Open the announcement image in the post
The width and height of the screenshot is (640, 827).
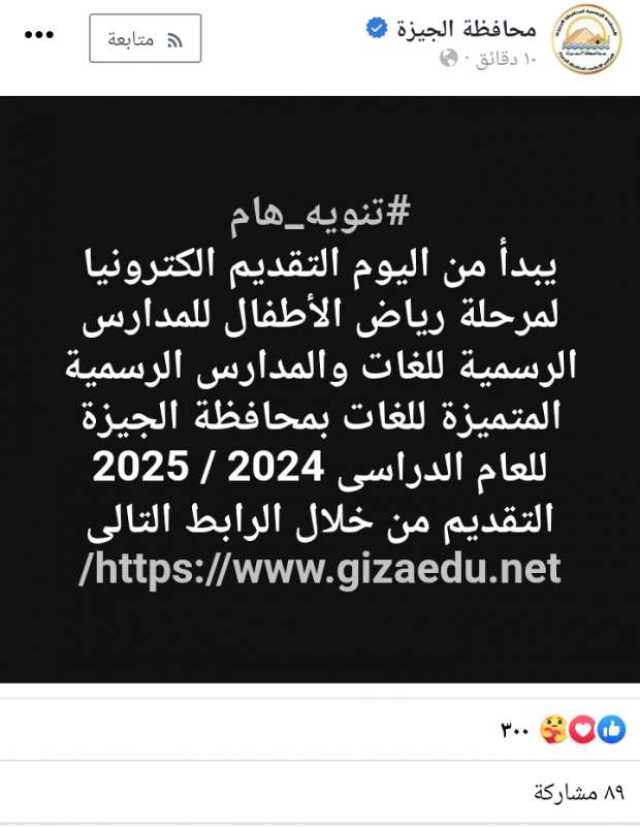click(x=320, y=390)
